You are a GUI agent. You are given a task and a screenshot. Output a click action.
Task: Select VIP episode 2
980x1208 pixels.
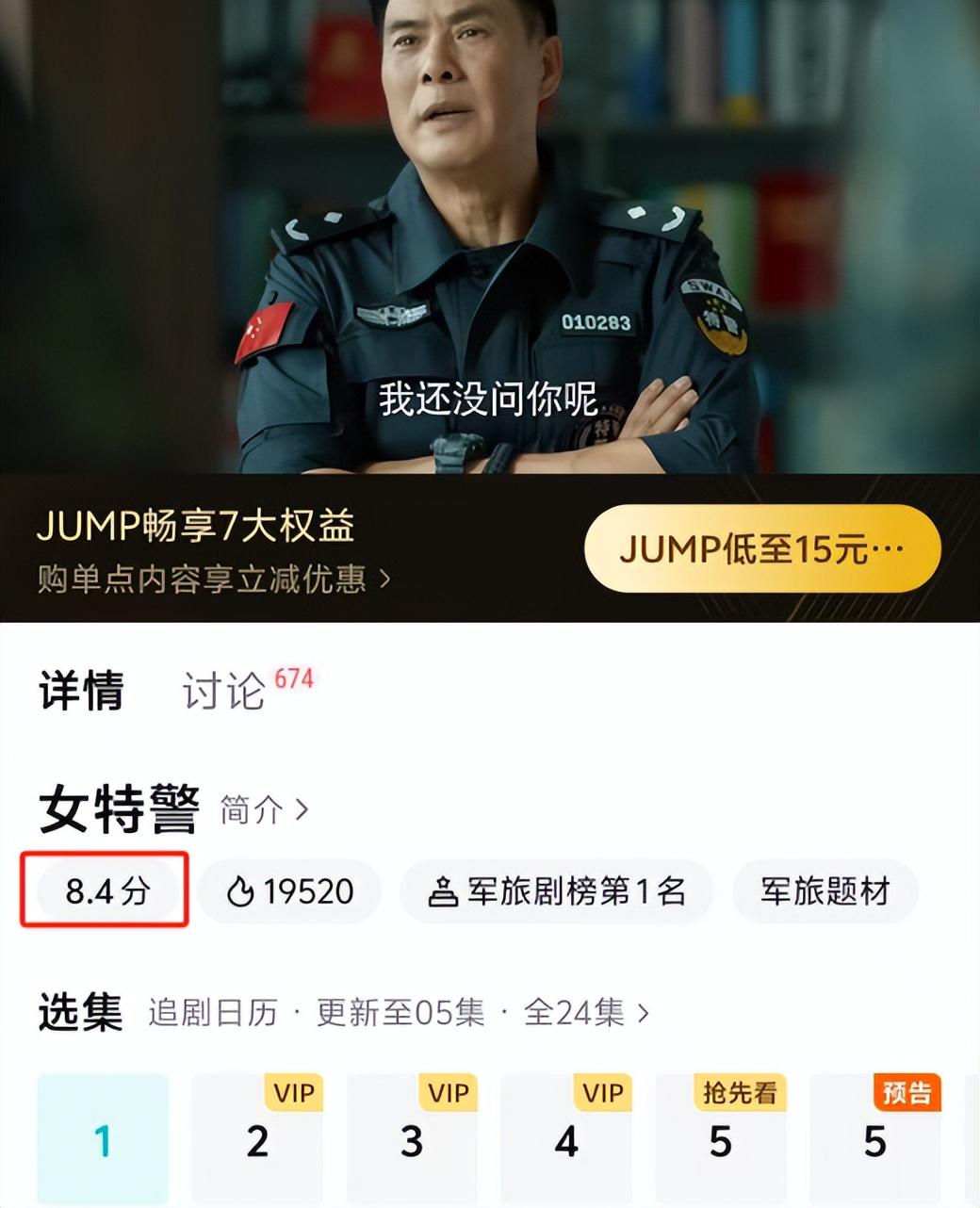[x=258, y=1140]
